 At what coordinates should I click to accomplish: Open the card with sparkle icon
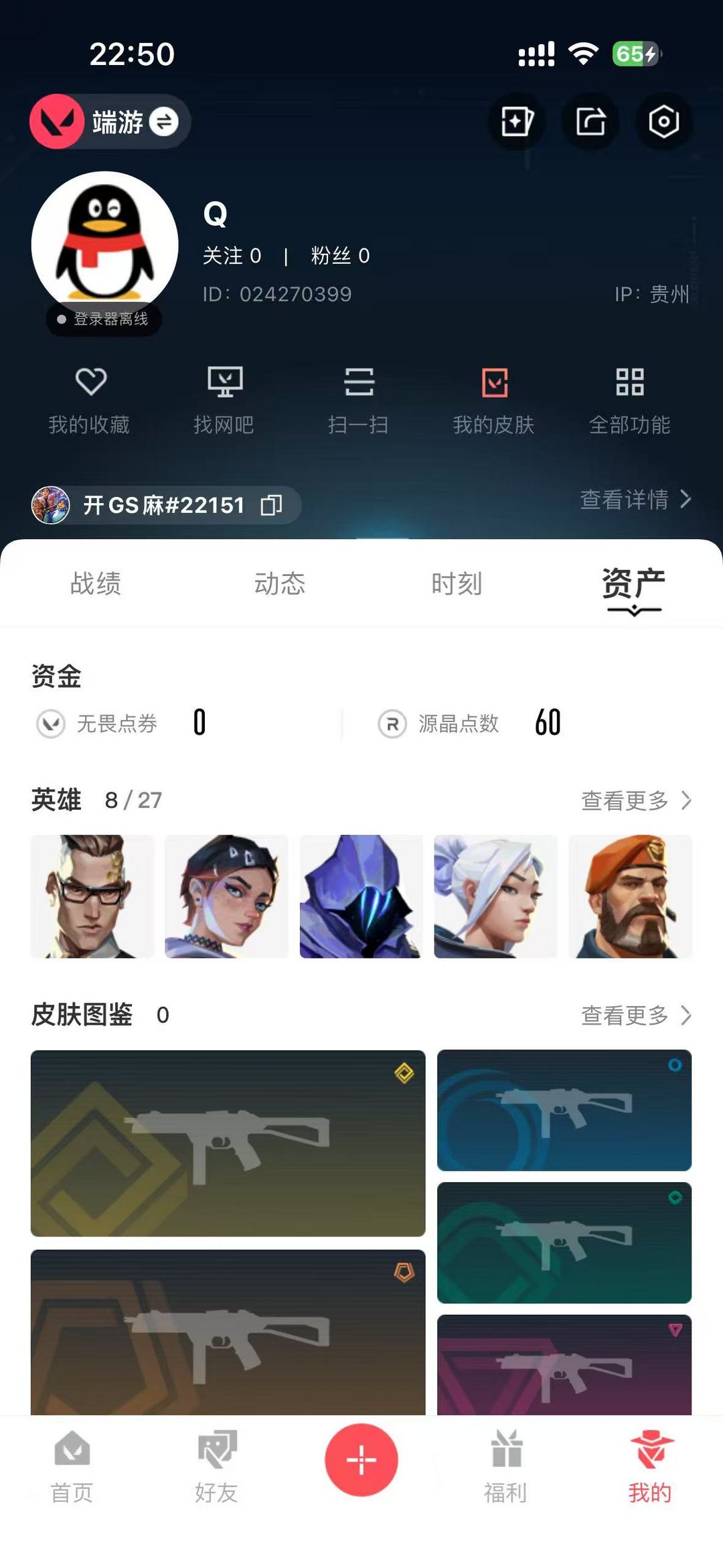pyautogui.click(x=517, y=122)
